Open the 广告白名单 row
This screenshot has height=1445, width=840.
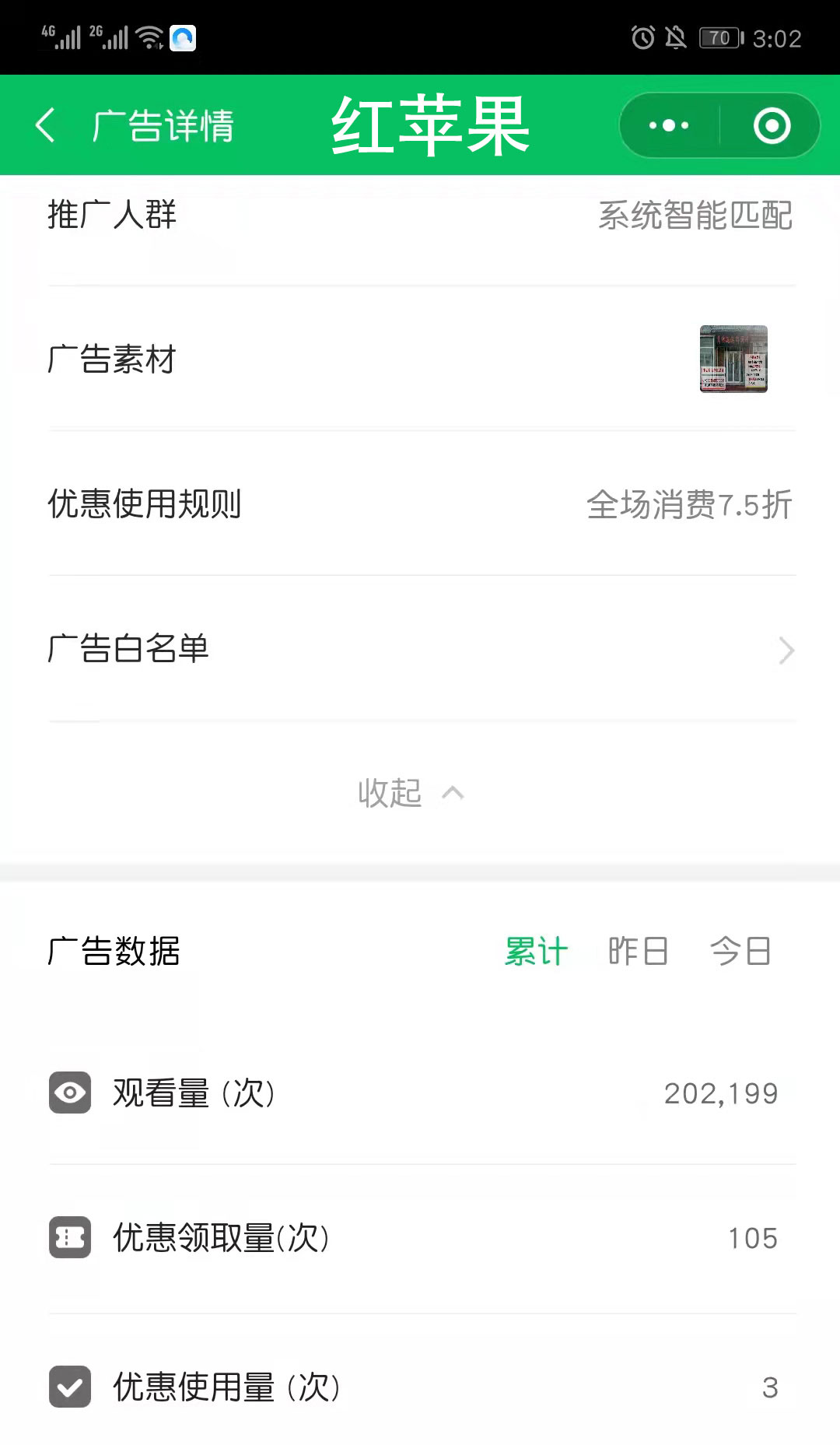tap(422, 649)
